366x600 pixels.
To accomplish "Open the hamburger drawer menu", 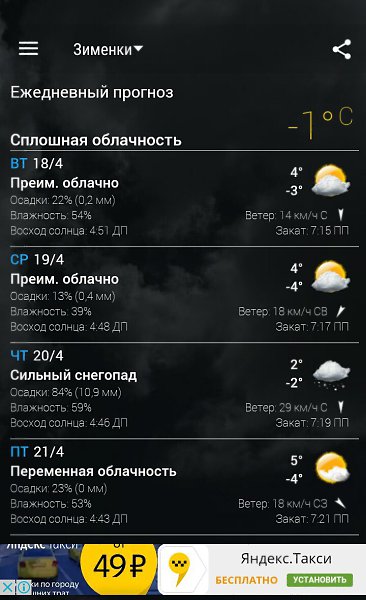I will (x=28, y=49).
